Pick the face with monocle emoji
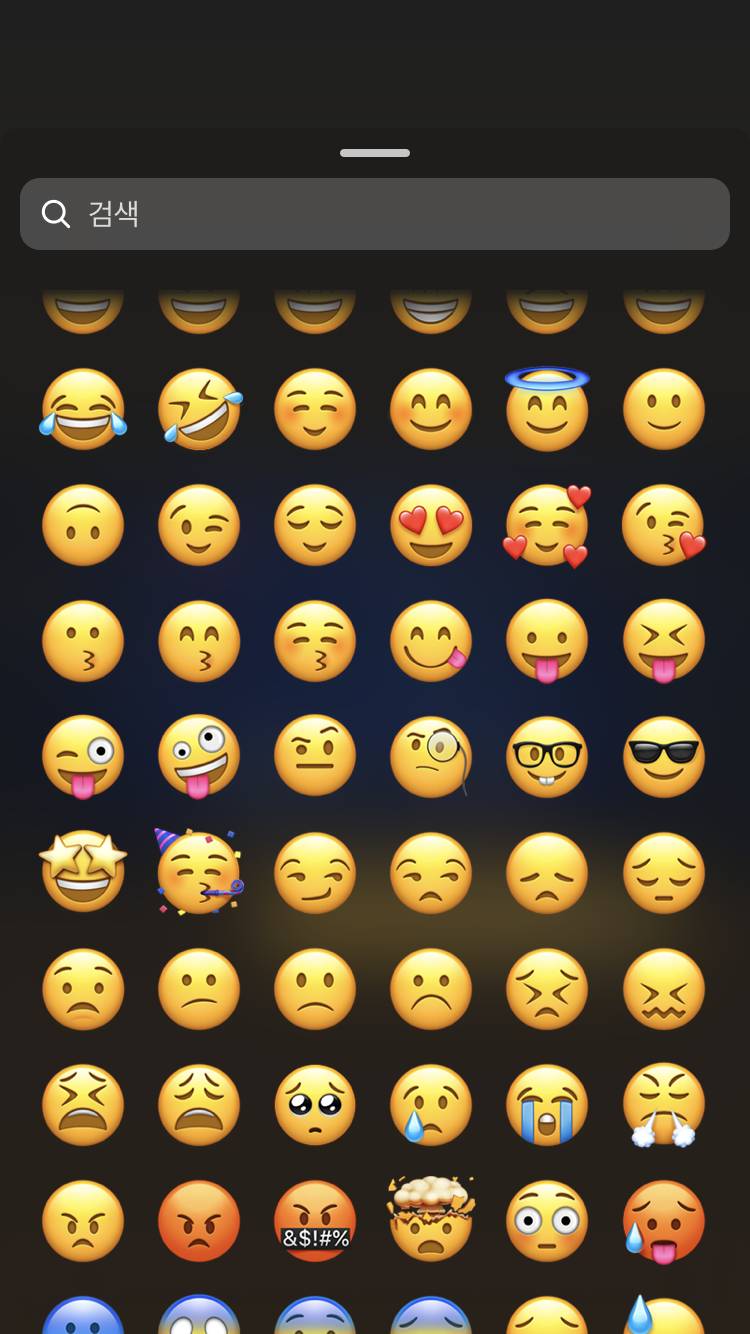Screen dimensions: 750x1334 pos(431,757)
